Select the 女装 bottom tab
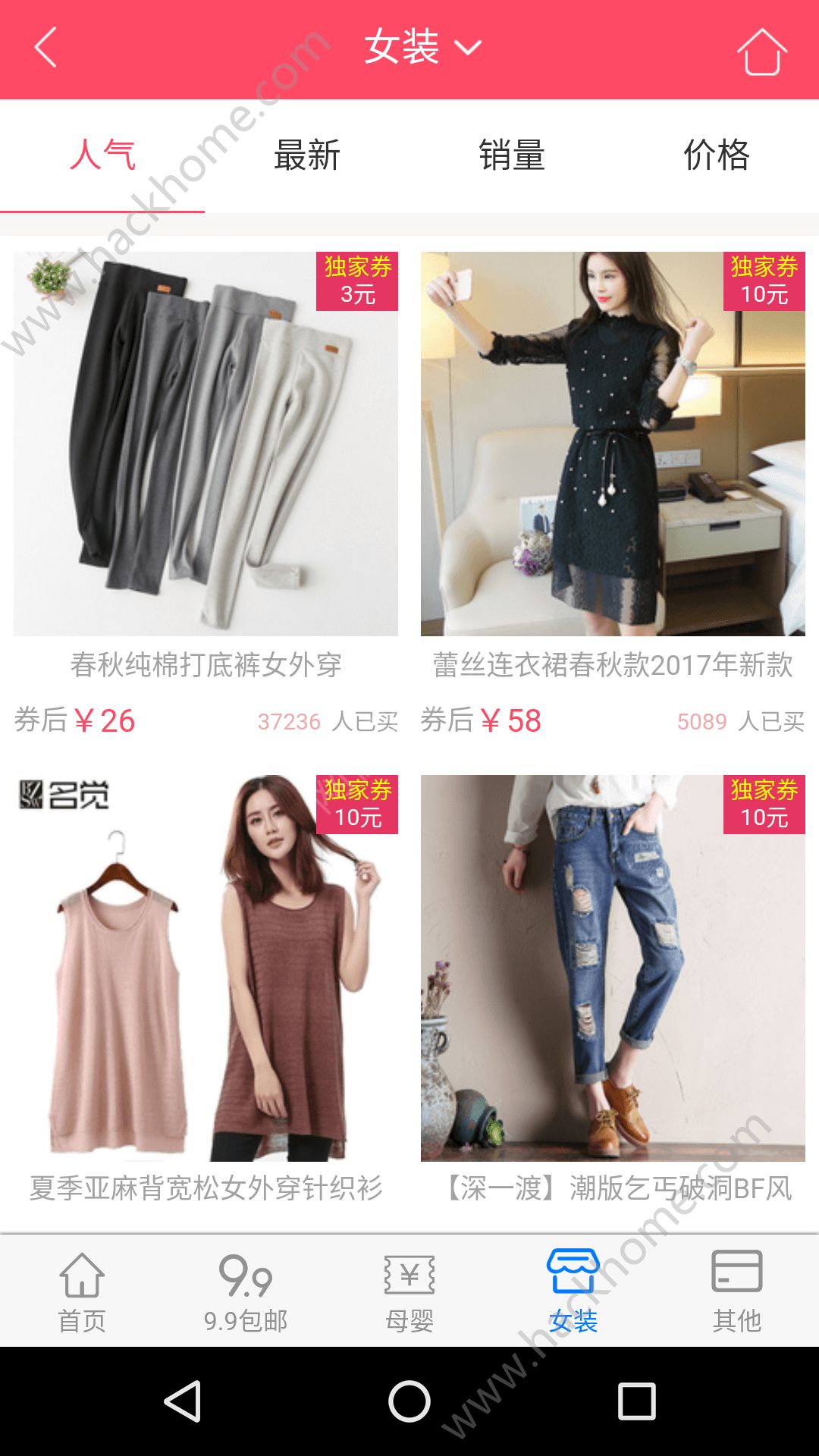Viewport: 819px width, 1456px height. click(x=573, y=1291)
